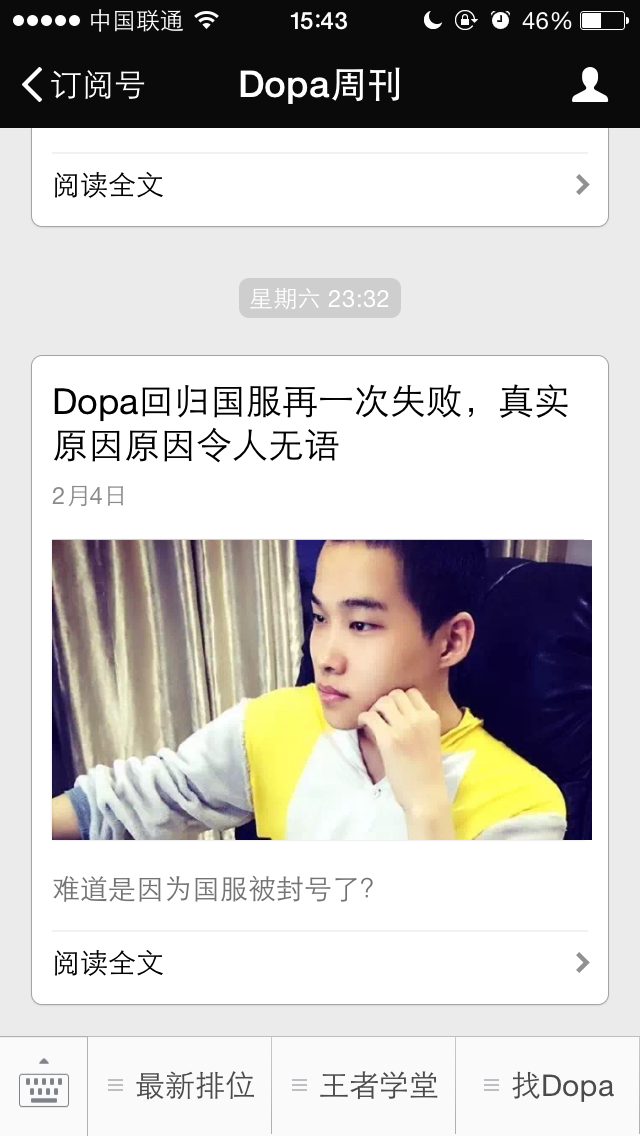
Task: Expand the 找Dopa menu
Action: [x=548, y=1086]
